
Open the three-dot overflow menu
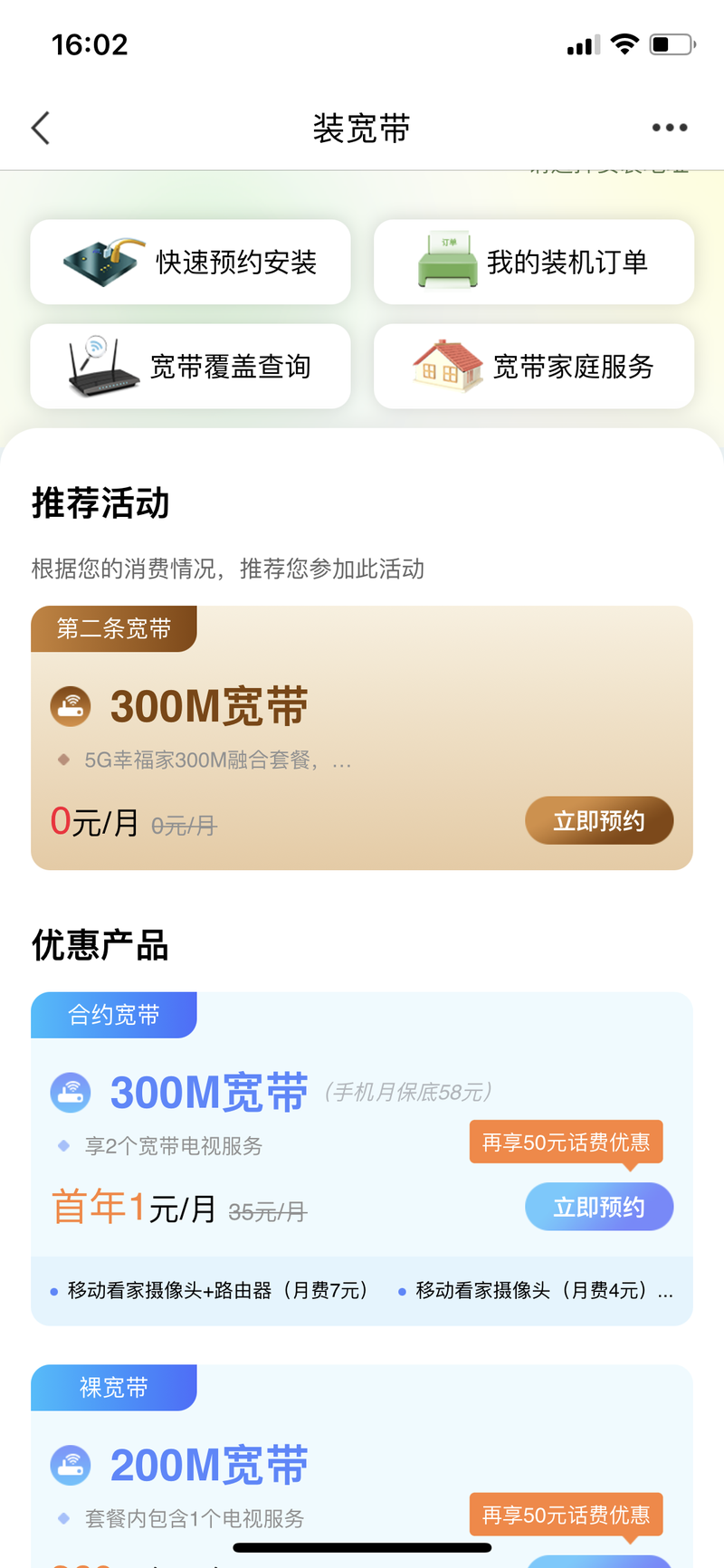[x=670, y=128]
